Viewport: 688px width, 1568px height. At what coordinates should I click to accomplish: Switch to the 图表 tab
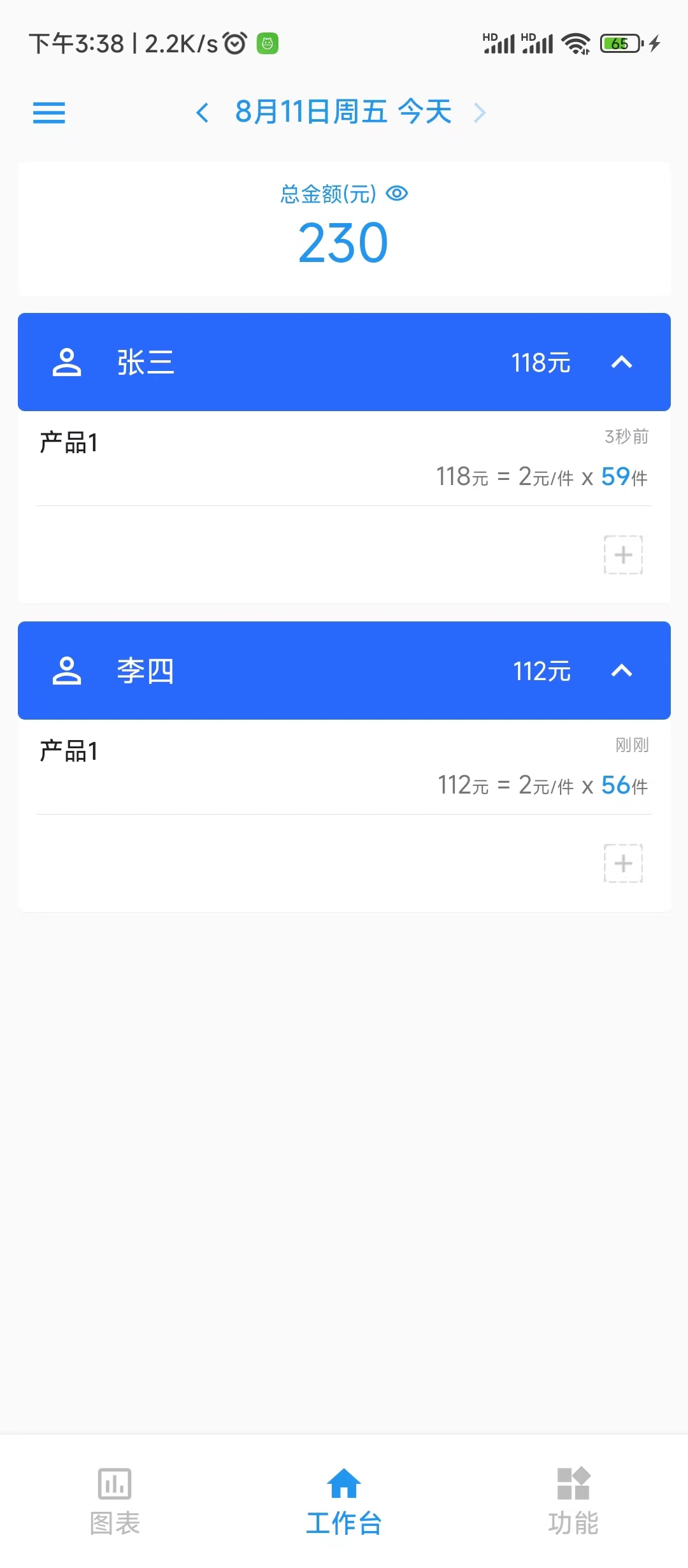(115, 1501)
